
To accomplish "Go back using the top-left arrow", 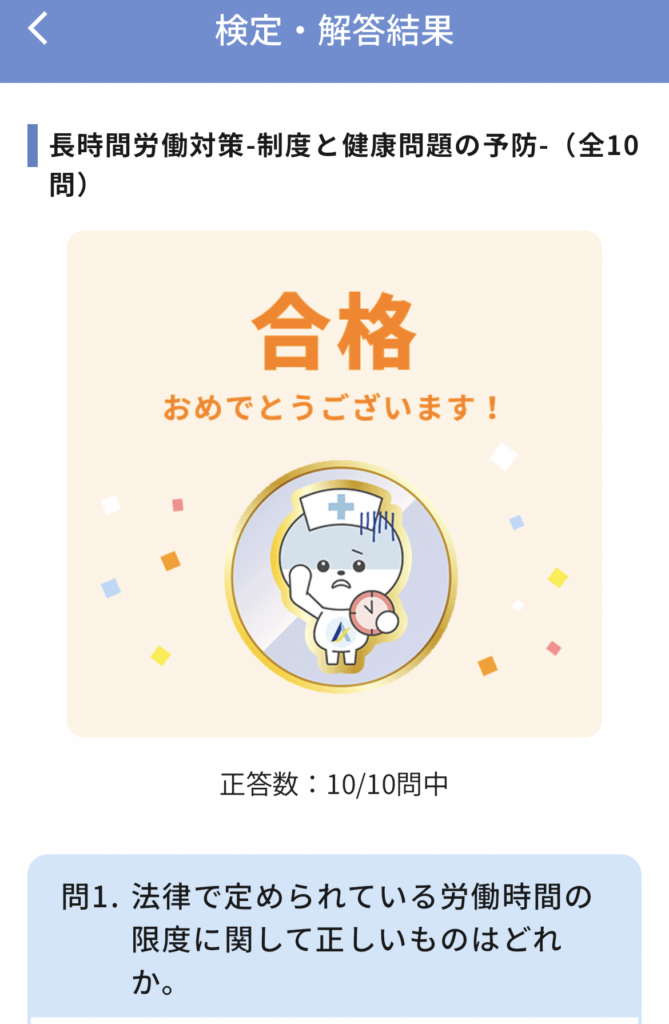I will click(x=37, y=30).
